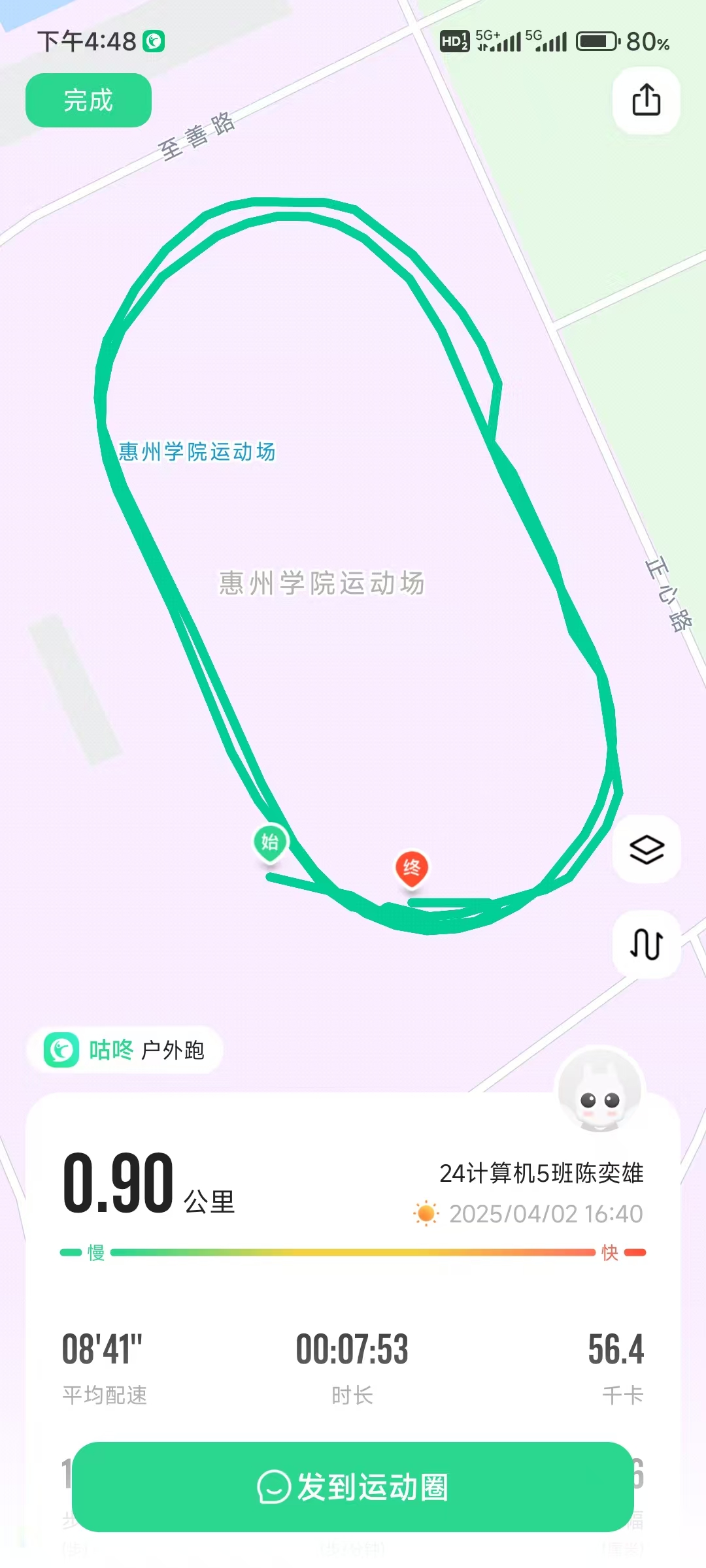Tap the red end marker 终

coord(411,868)
